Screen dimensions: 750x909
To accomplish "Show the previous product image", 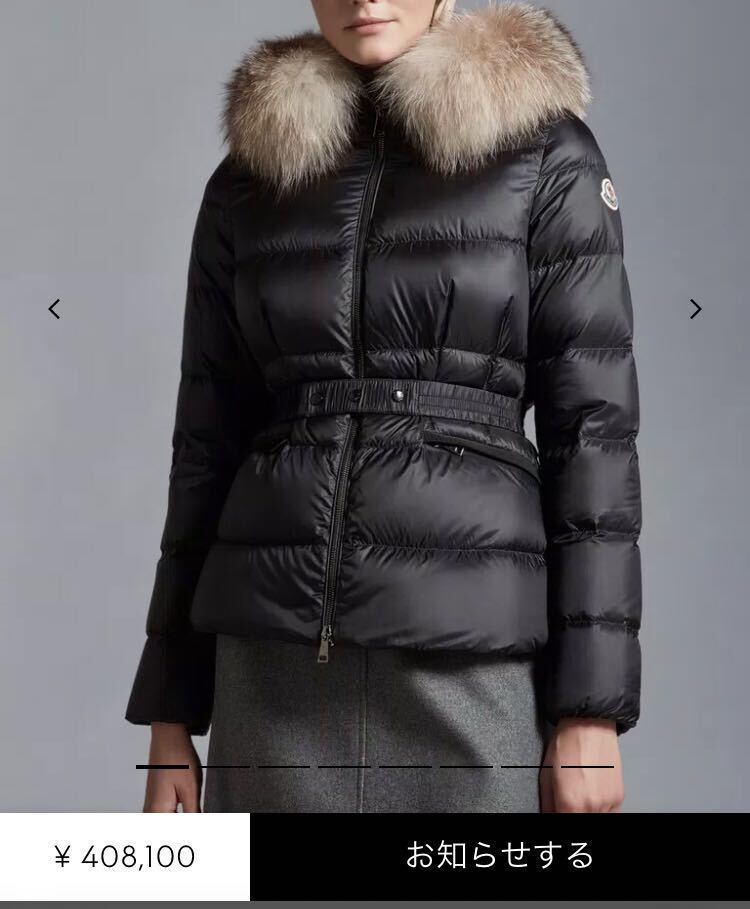I will coord(54,309).
